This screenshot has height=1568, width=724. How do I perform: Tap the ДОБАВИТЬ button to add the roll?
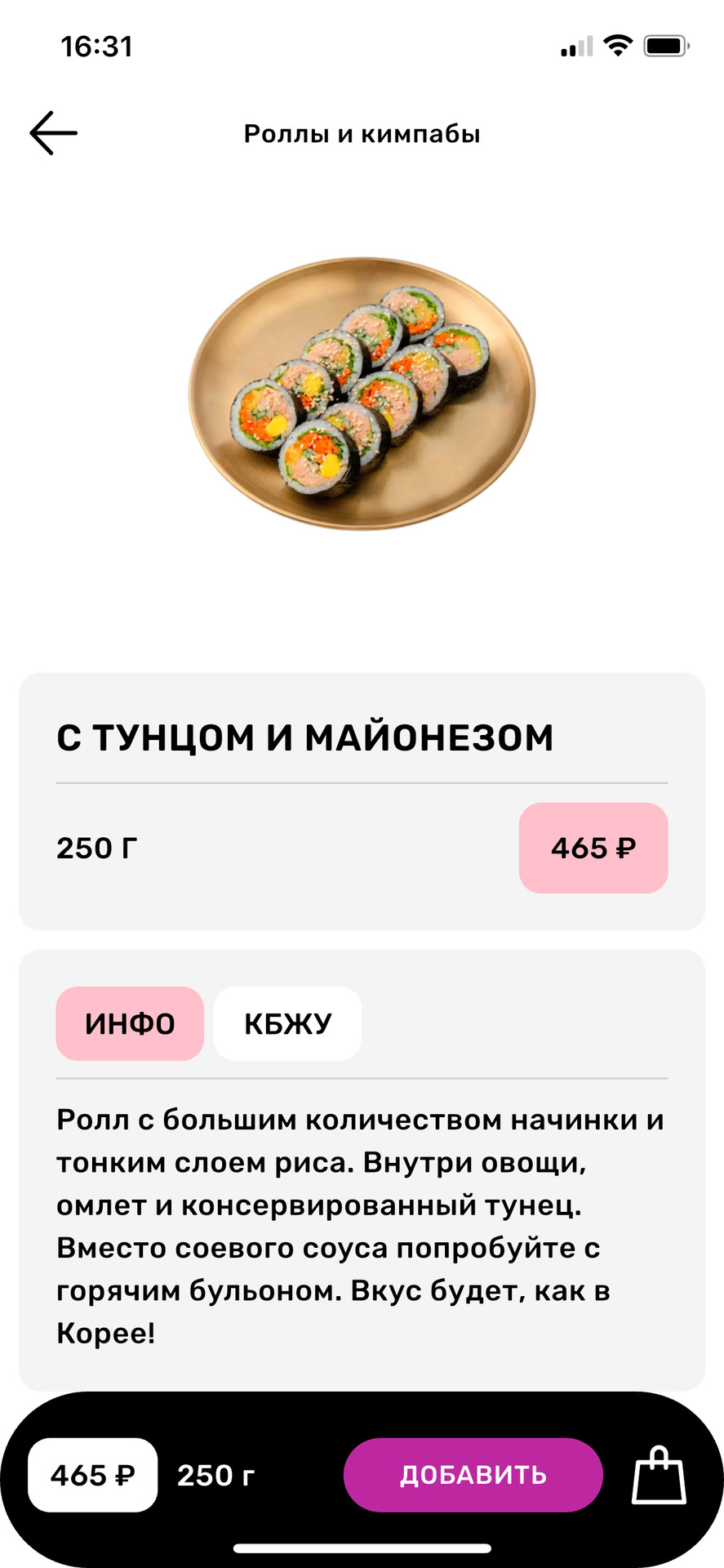point(473,1475)
